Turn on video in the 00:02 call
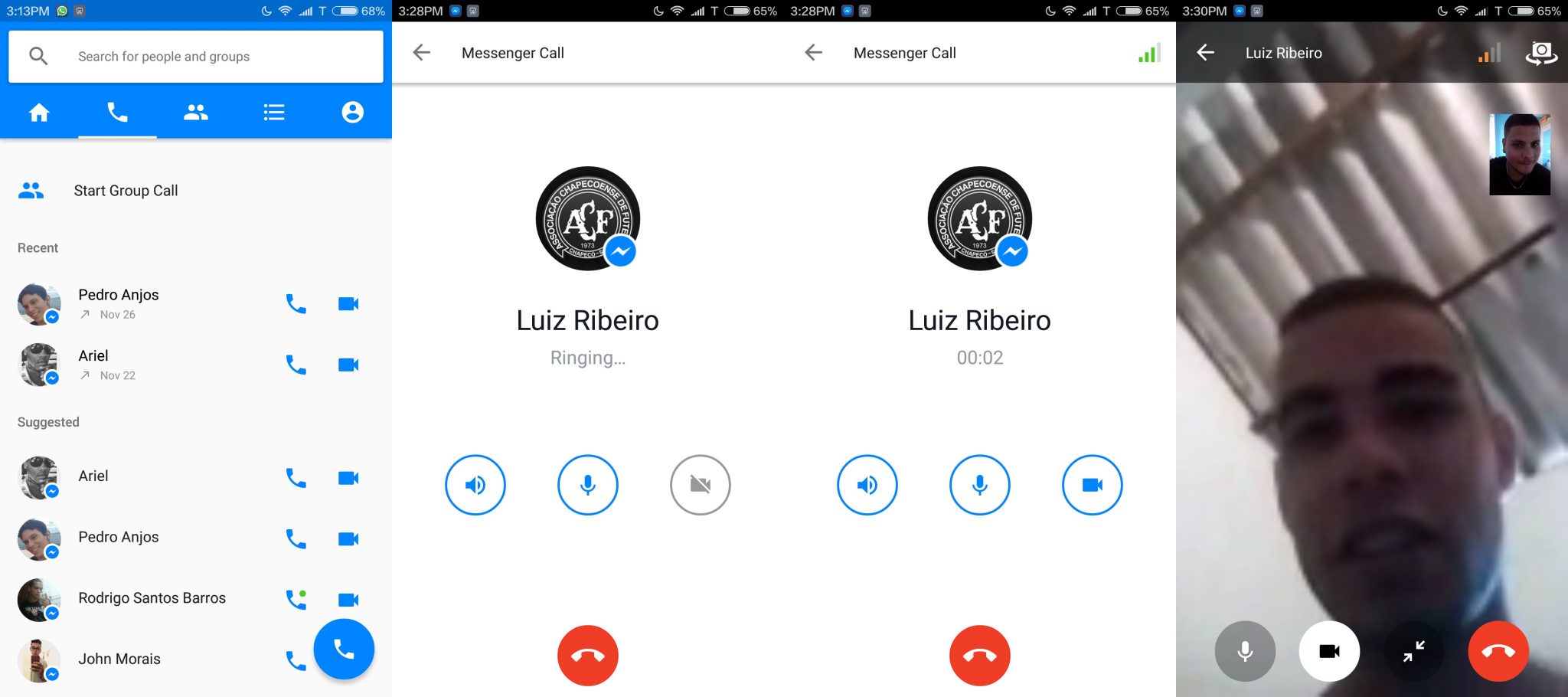The image size is (1568, 697). click(x=1092, y=485)
